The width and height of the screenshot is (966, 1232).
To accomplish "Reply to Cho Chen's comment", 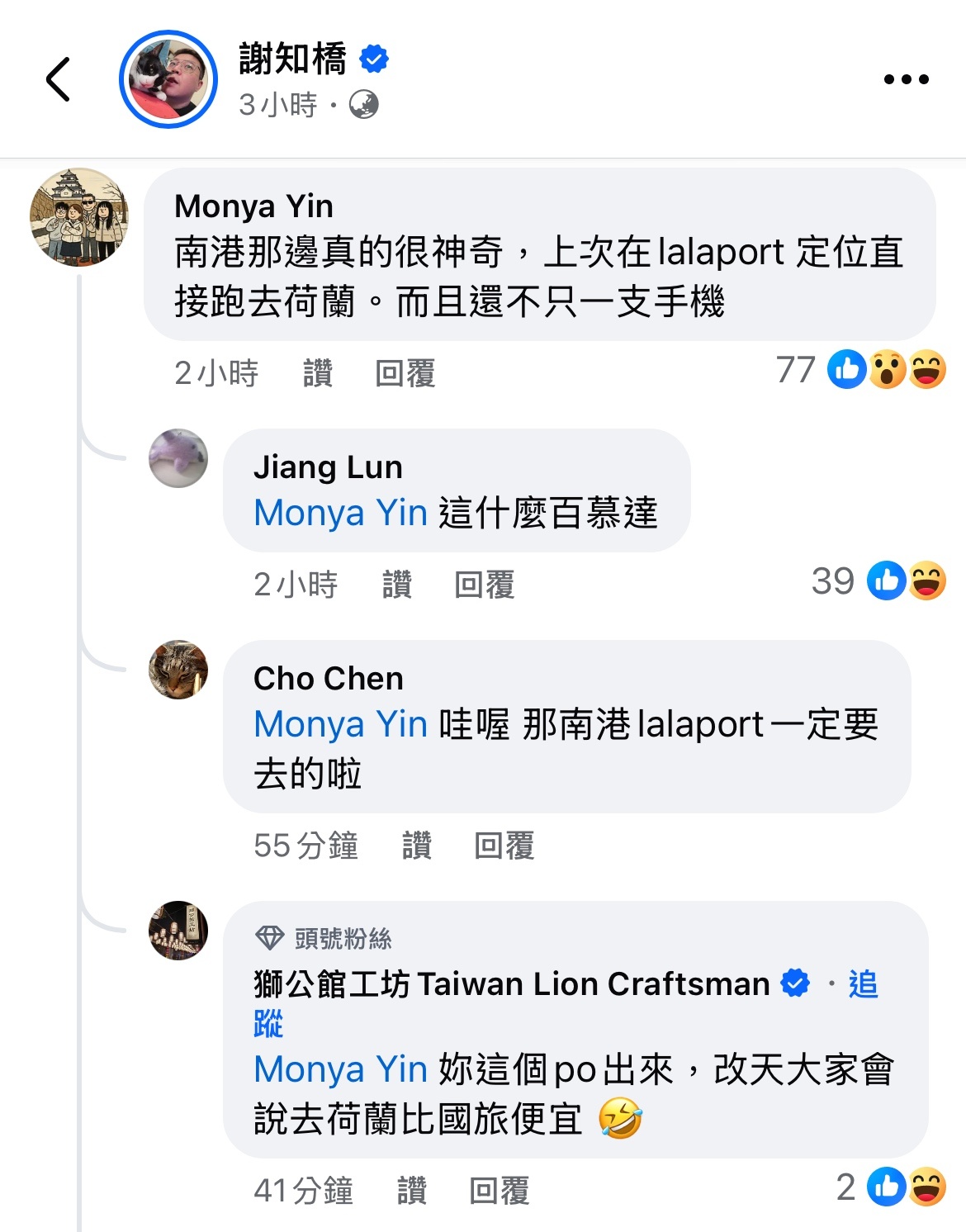I will point(504,846).
